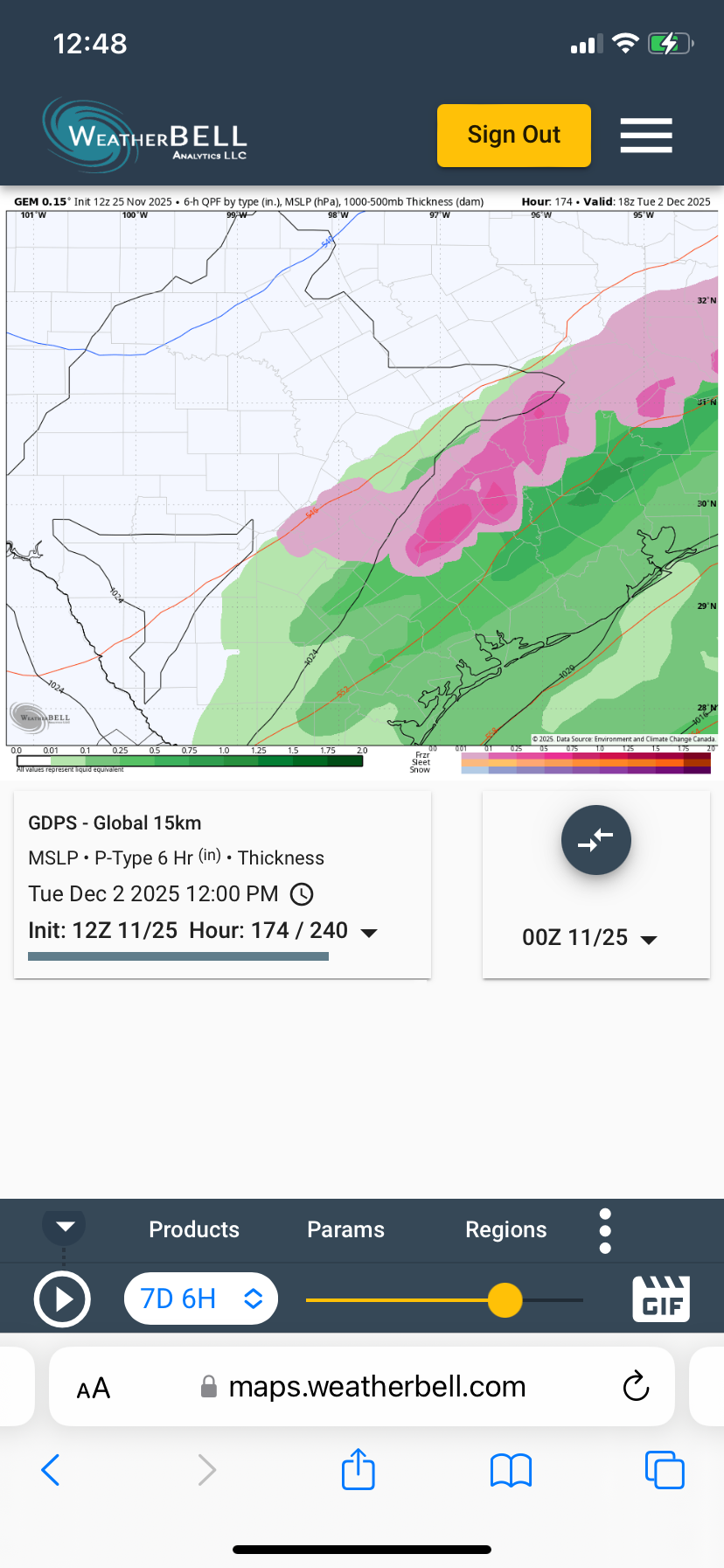Tap the compare model runs button
724x1568 pixels.
tap(595, 840)
